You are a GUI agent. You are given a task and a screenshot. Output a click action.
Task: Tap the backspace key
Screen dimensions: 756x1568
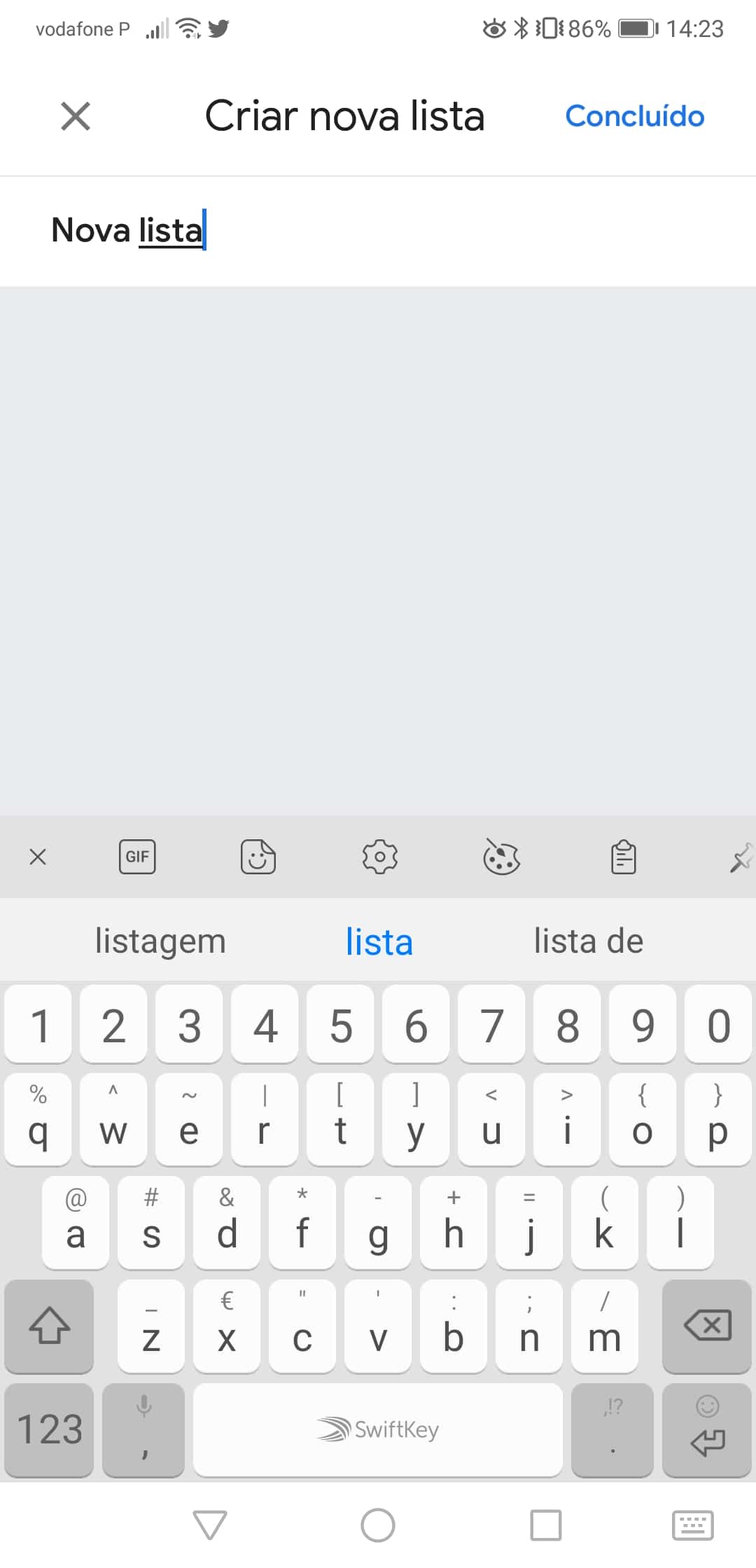coord(707,1326)
